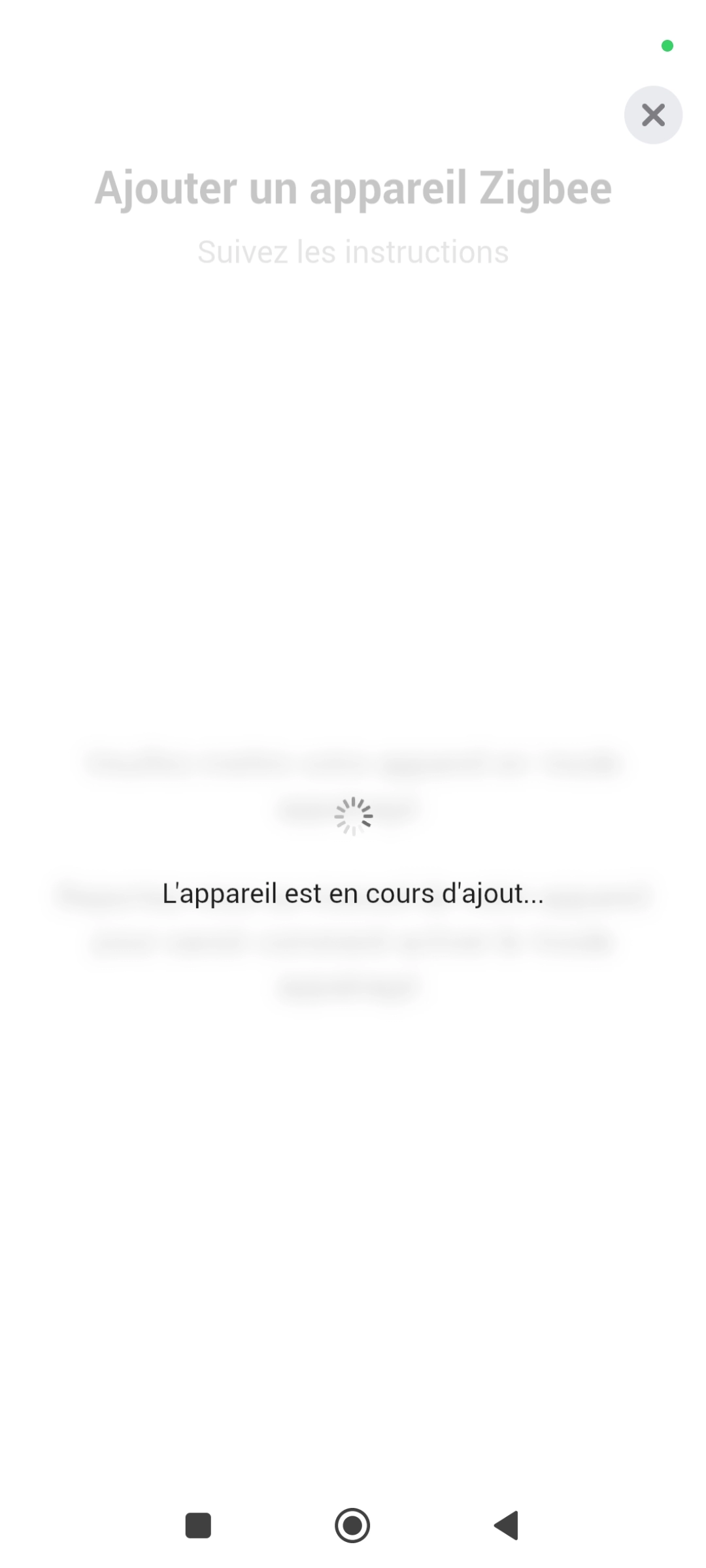706x1568 pixels.
Task: Go back using the system back button
Action: click(x=507, y=1526)
